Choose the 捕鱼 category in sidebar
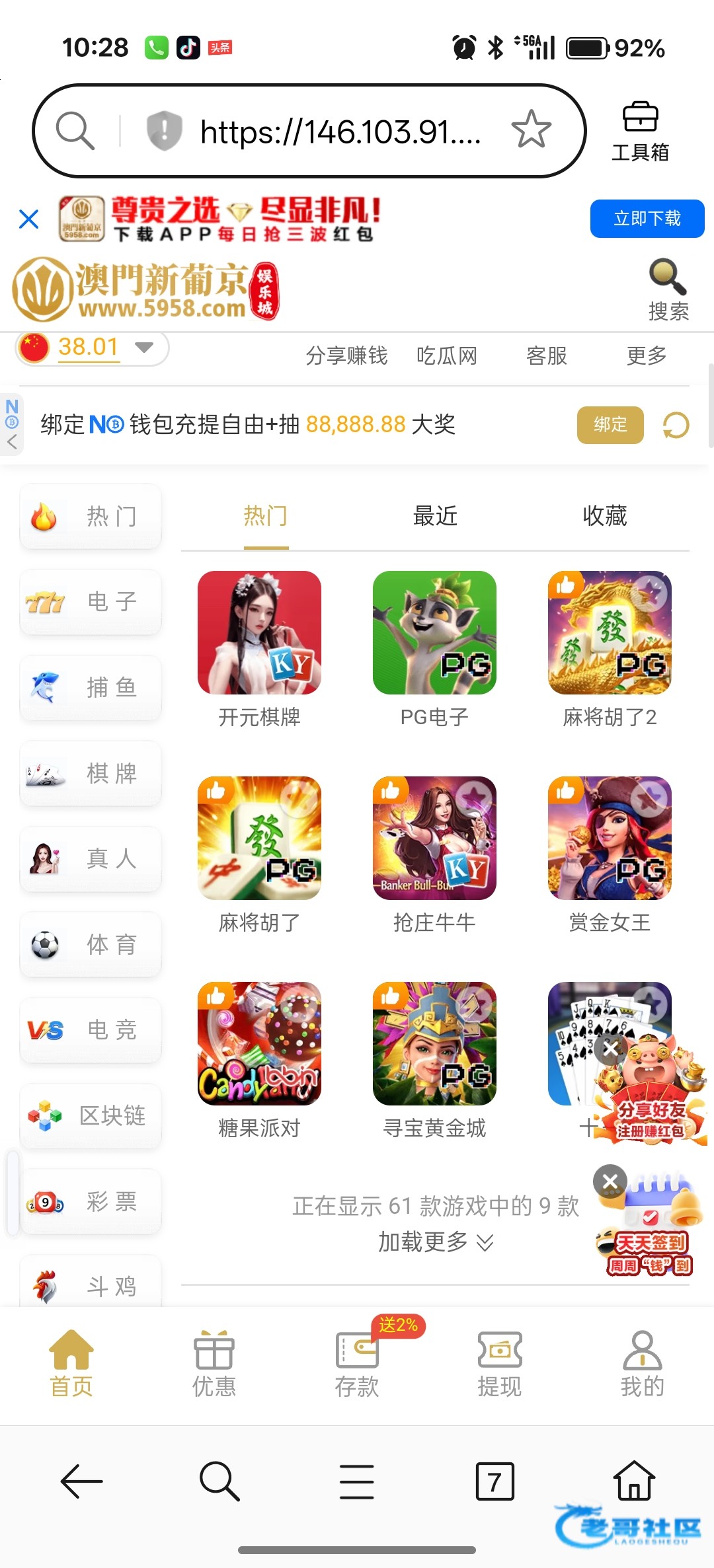This screenshot has width=714, height=1568. [x=91, y=688]
